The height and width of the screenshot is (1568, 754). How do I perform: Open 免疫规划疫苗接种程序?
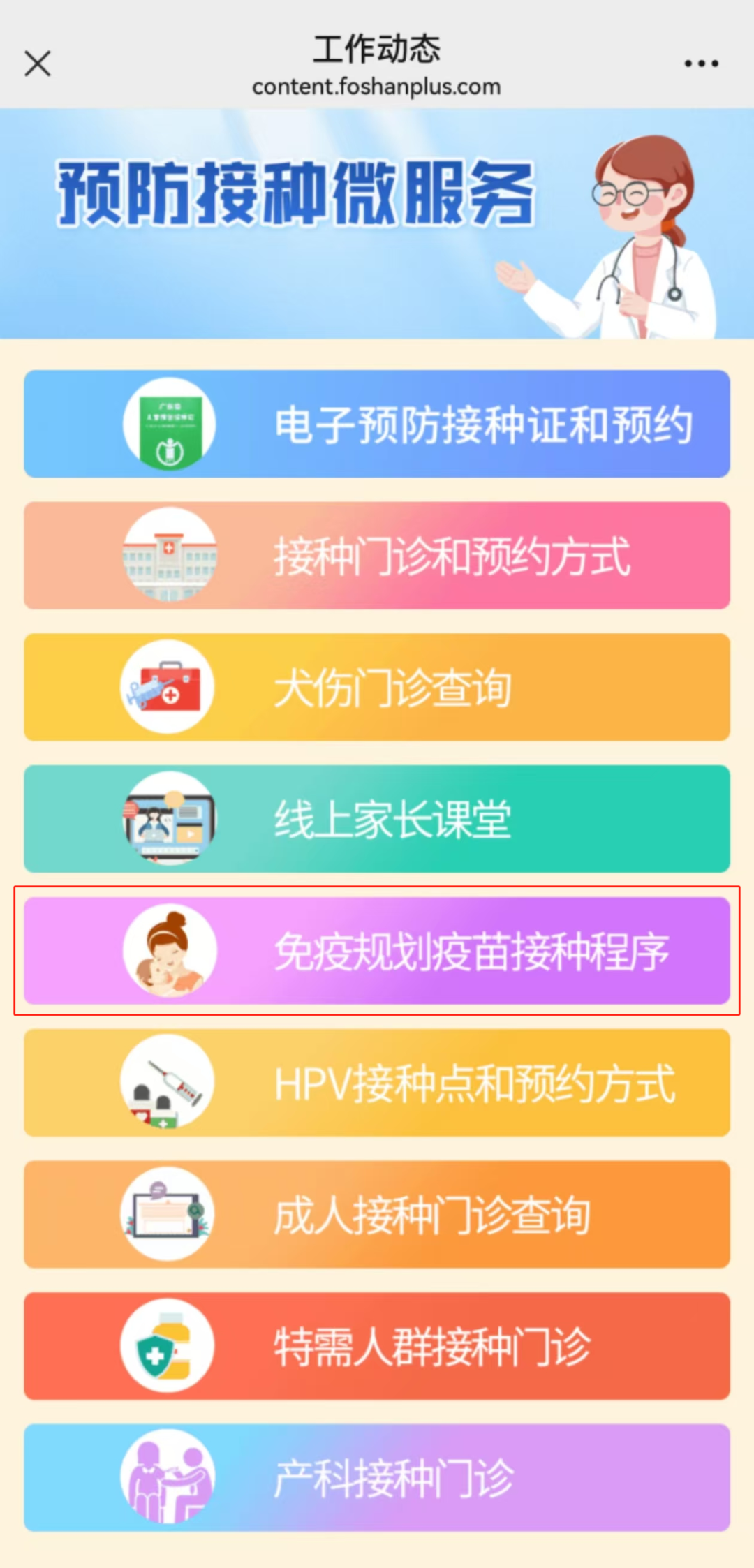(x=377, y=951)
